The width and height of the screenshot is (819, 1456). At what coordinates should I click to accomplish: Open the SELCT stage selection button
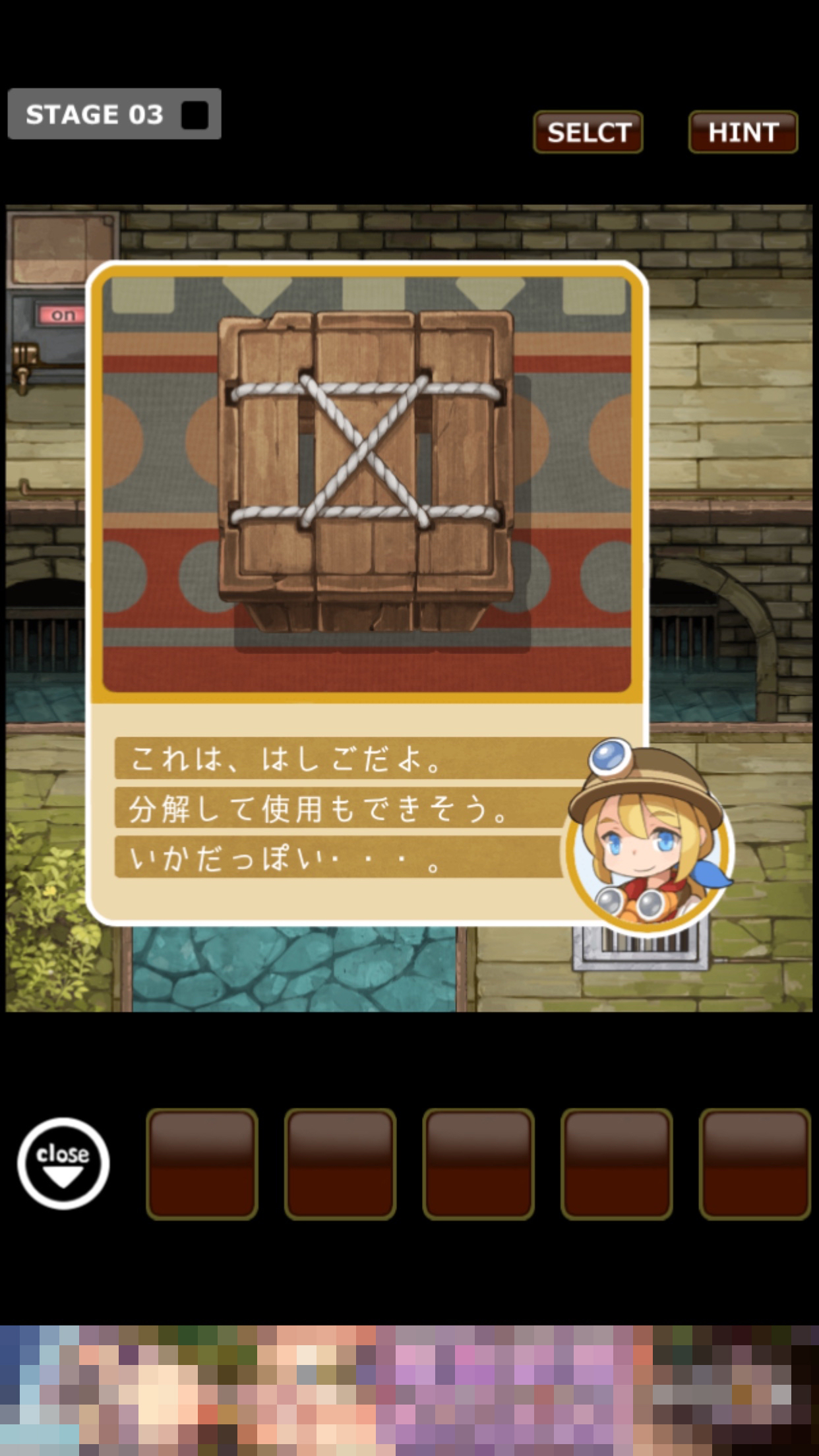[x=588, y=133]
